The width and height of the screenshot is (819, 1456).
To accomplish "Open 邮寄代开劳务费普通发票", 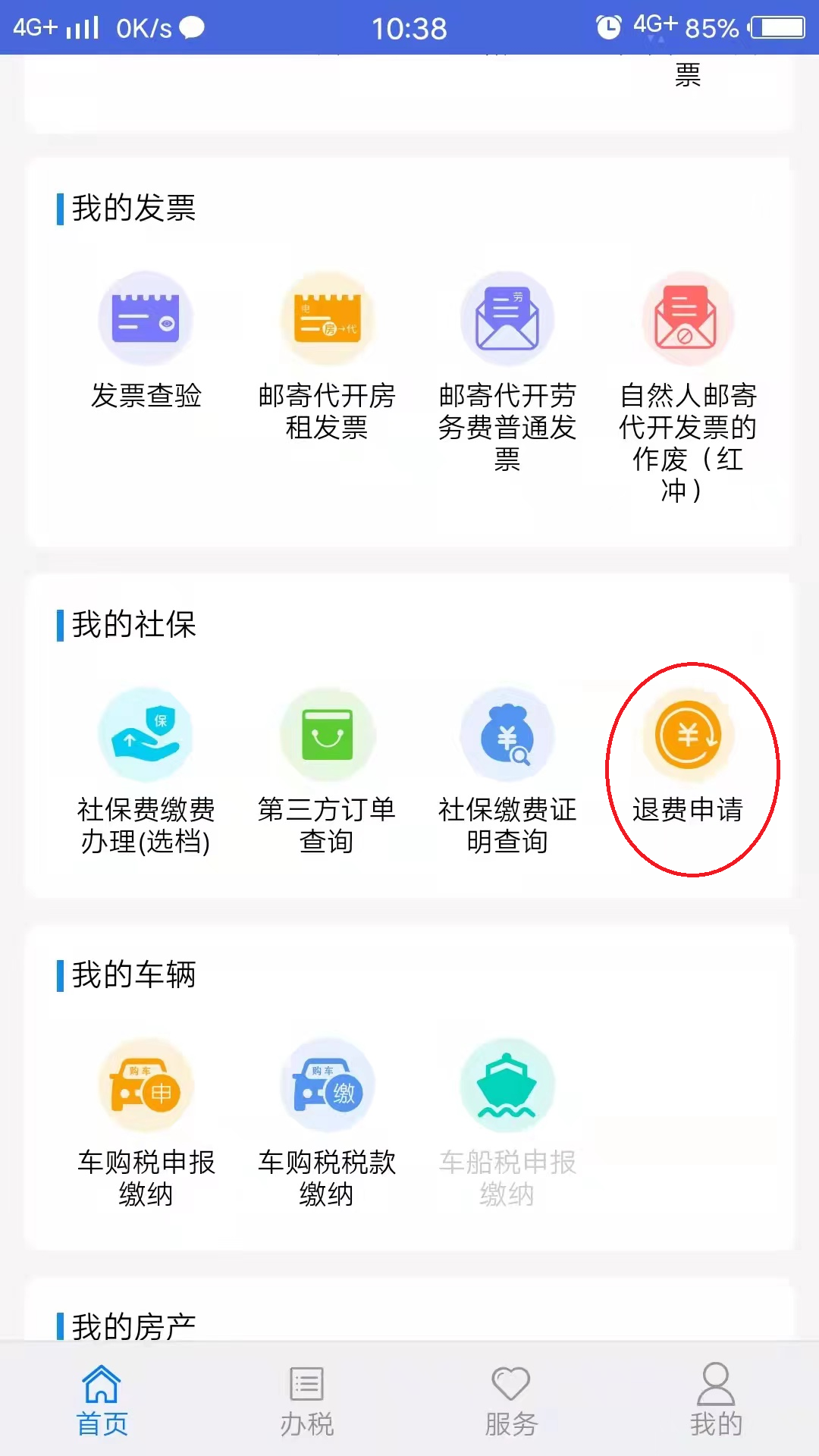I will coord(507,372).
